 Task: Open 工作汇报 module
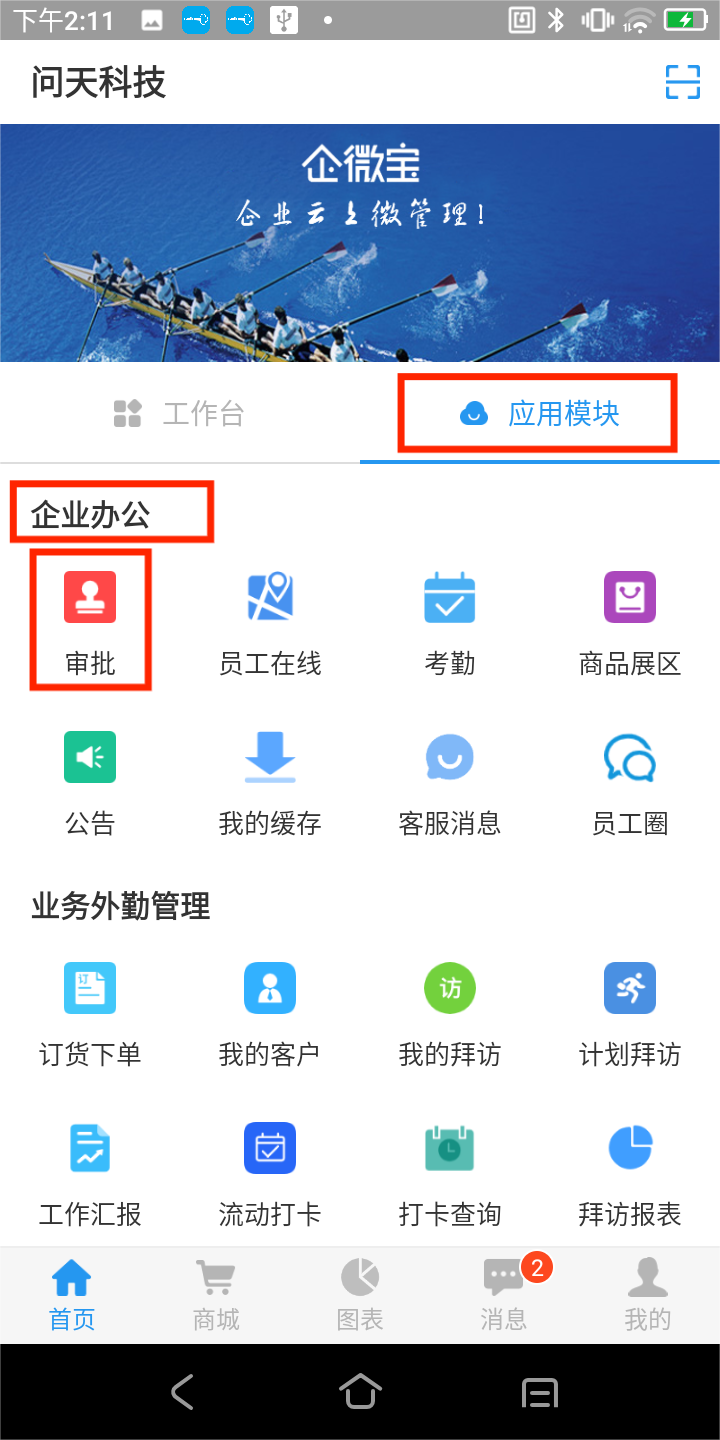tap(90, 1172)
